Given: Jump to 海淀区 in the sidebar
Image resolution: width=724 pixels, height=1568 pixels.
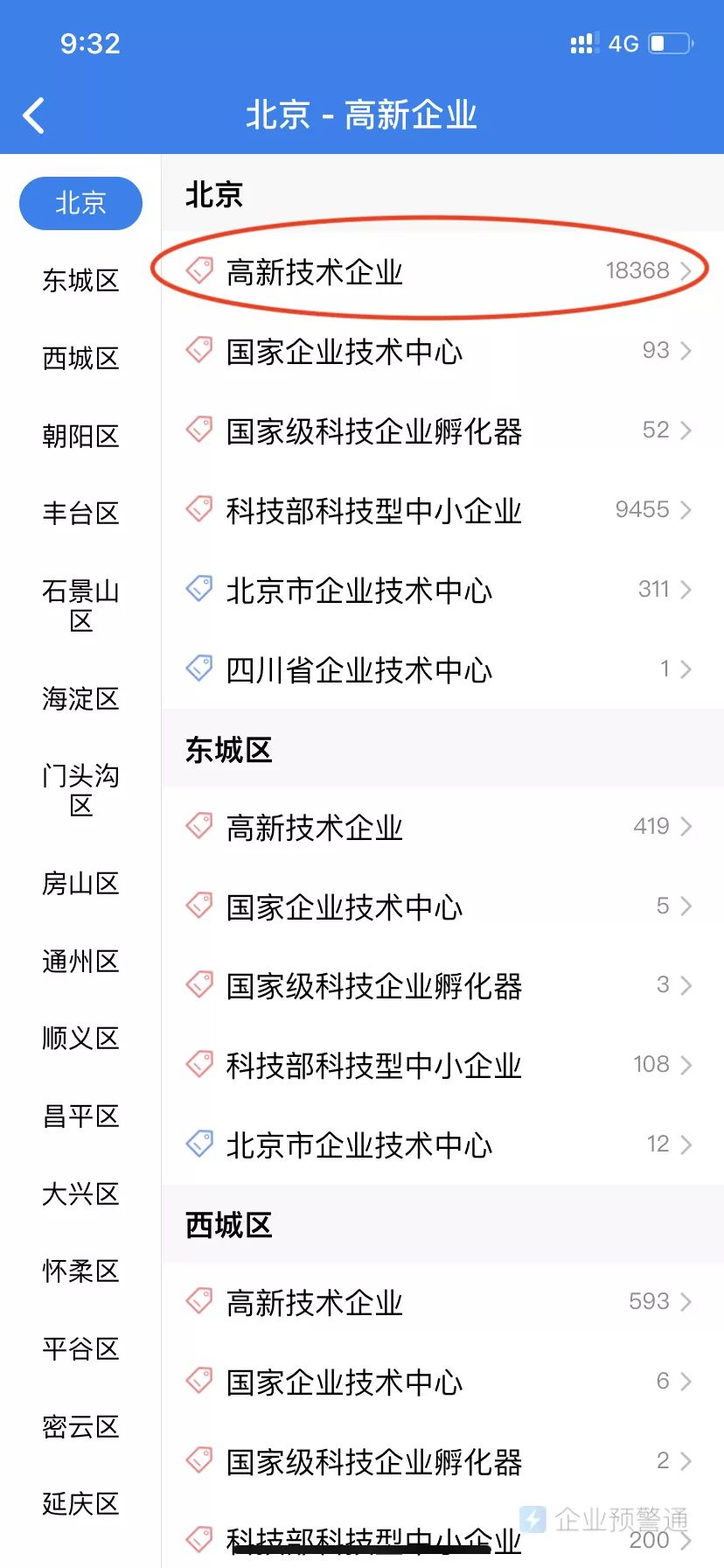Looking at the screenshot, I should (80, 699).
